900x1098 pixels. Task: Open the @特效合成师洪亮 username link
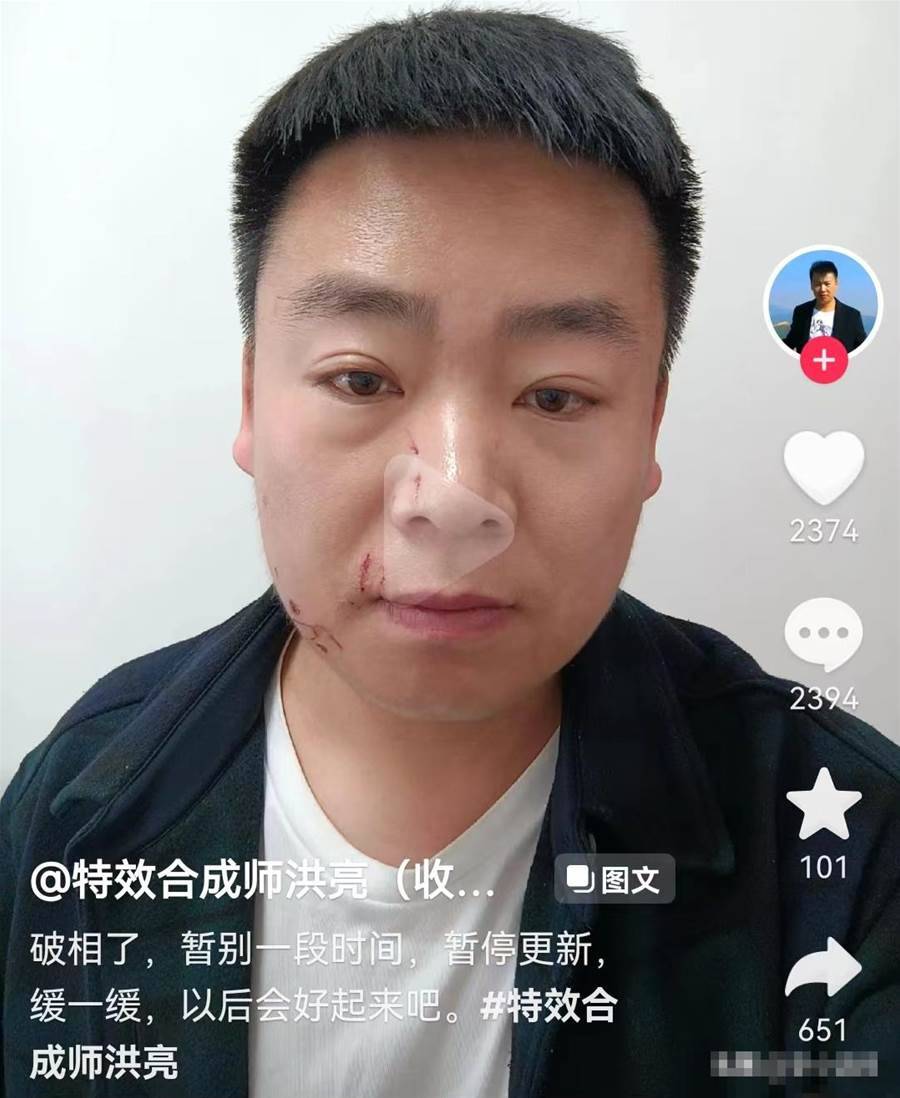[x=262, y=881]
